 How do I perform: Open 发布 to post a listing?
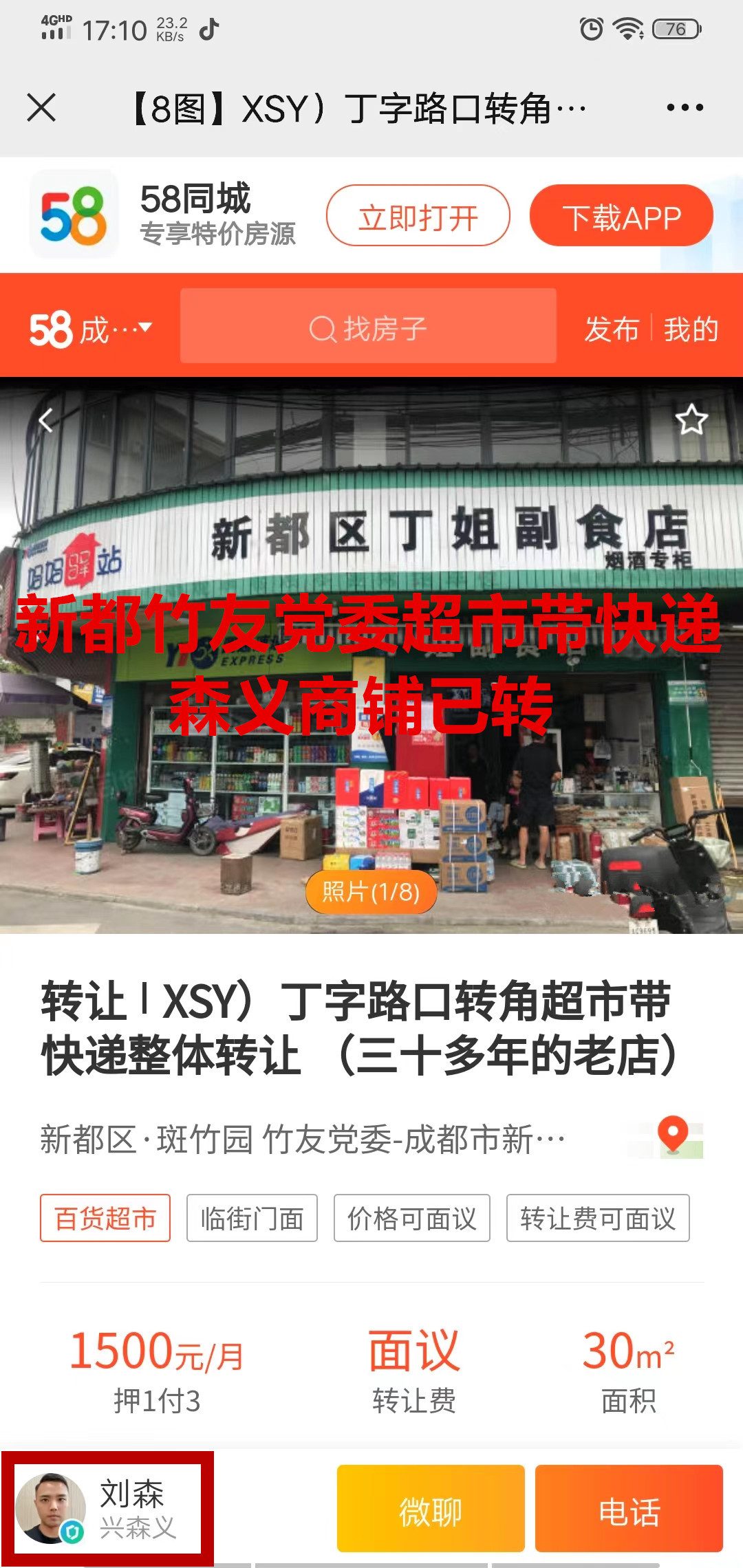pos(611,329)
